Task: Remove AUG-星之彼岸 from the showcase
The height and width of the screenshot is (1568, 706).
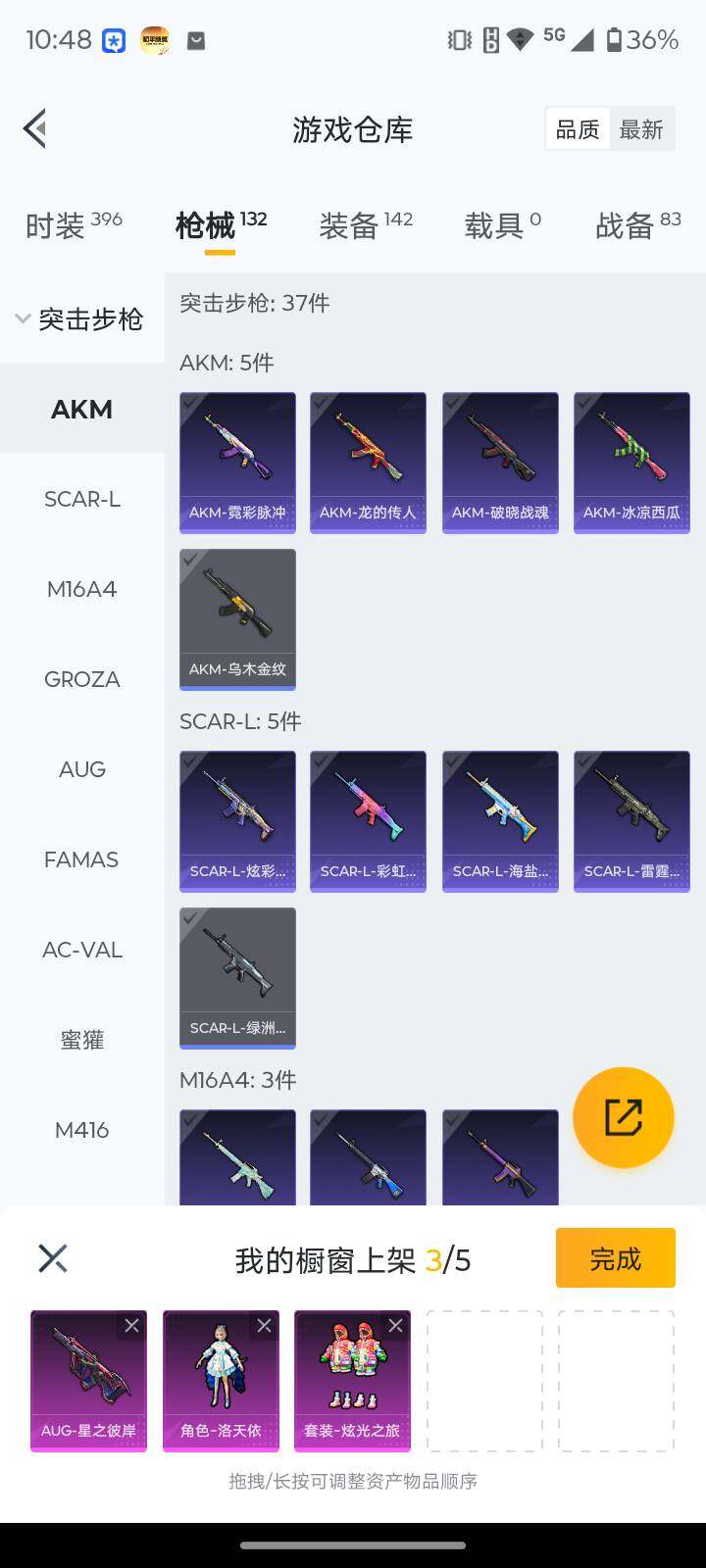Action: click(x=131, y=1326)
